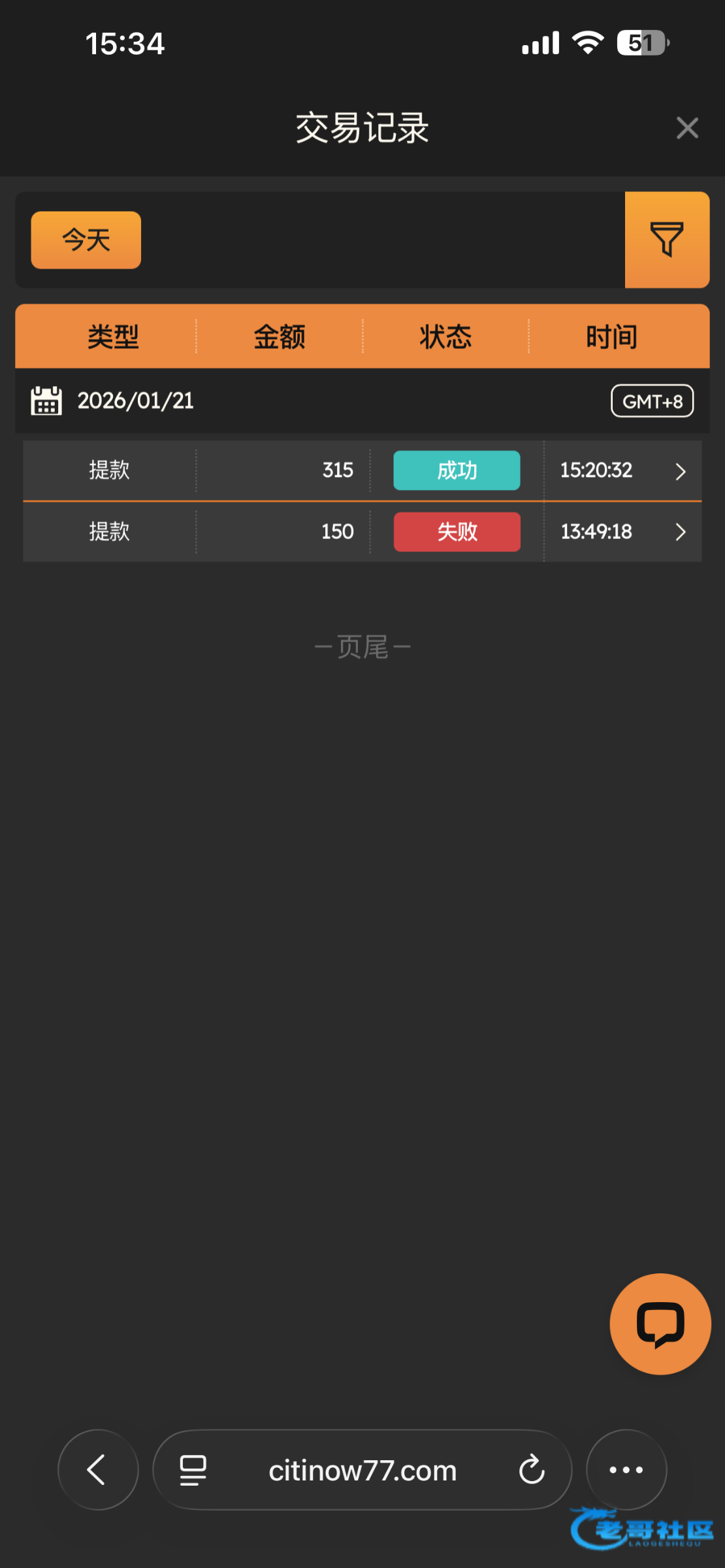Open the page menu icon in address bar

193,1470
